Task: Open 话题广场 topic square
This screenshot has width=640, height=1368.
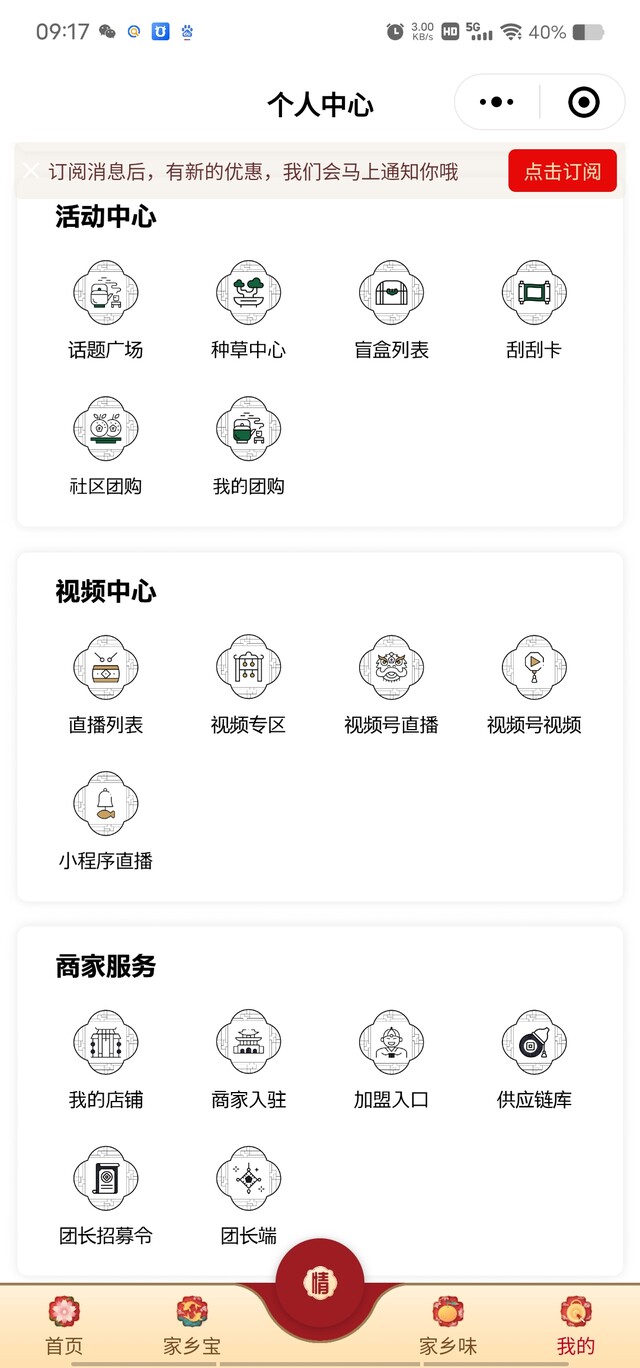Action: [105, 310]
